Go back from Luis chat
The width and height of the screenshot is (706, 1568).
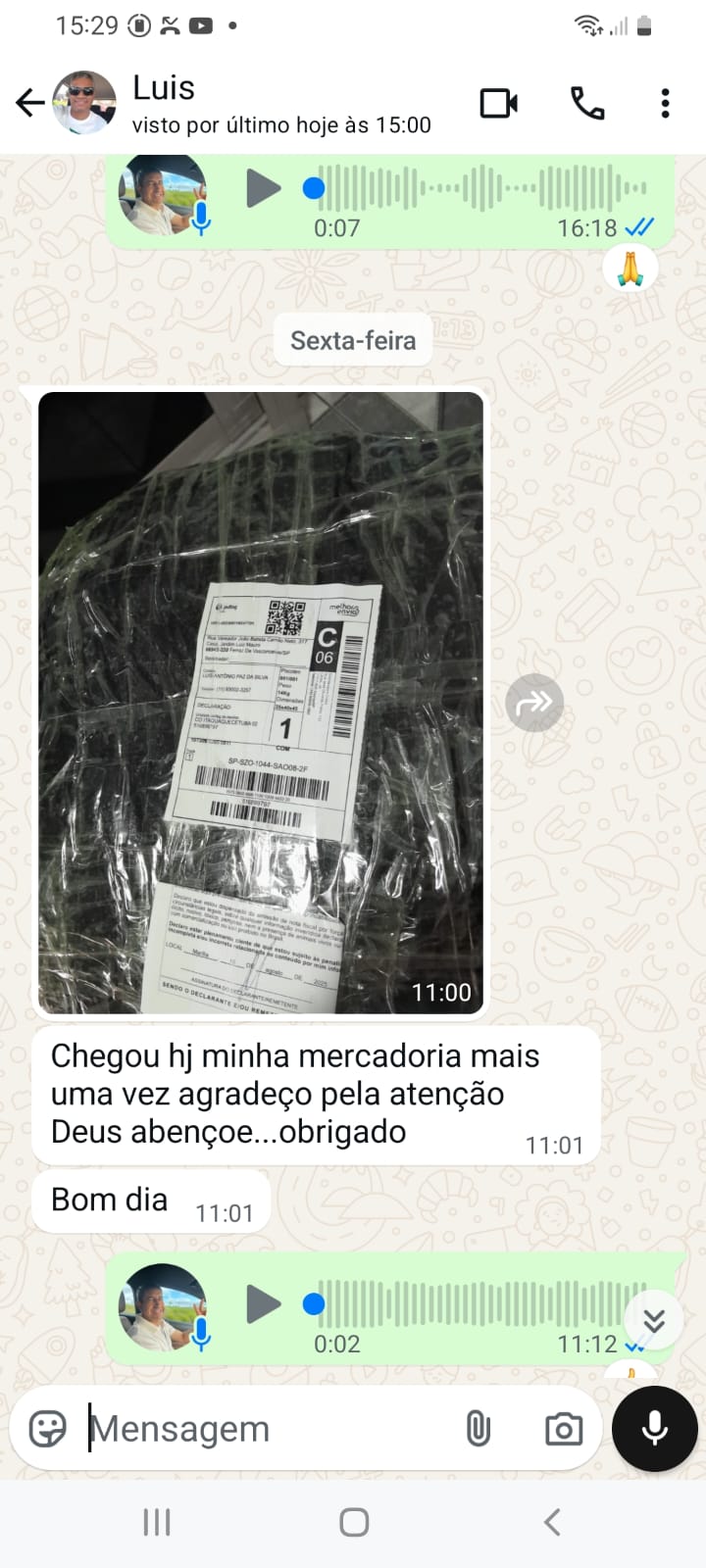pos(29,102)
